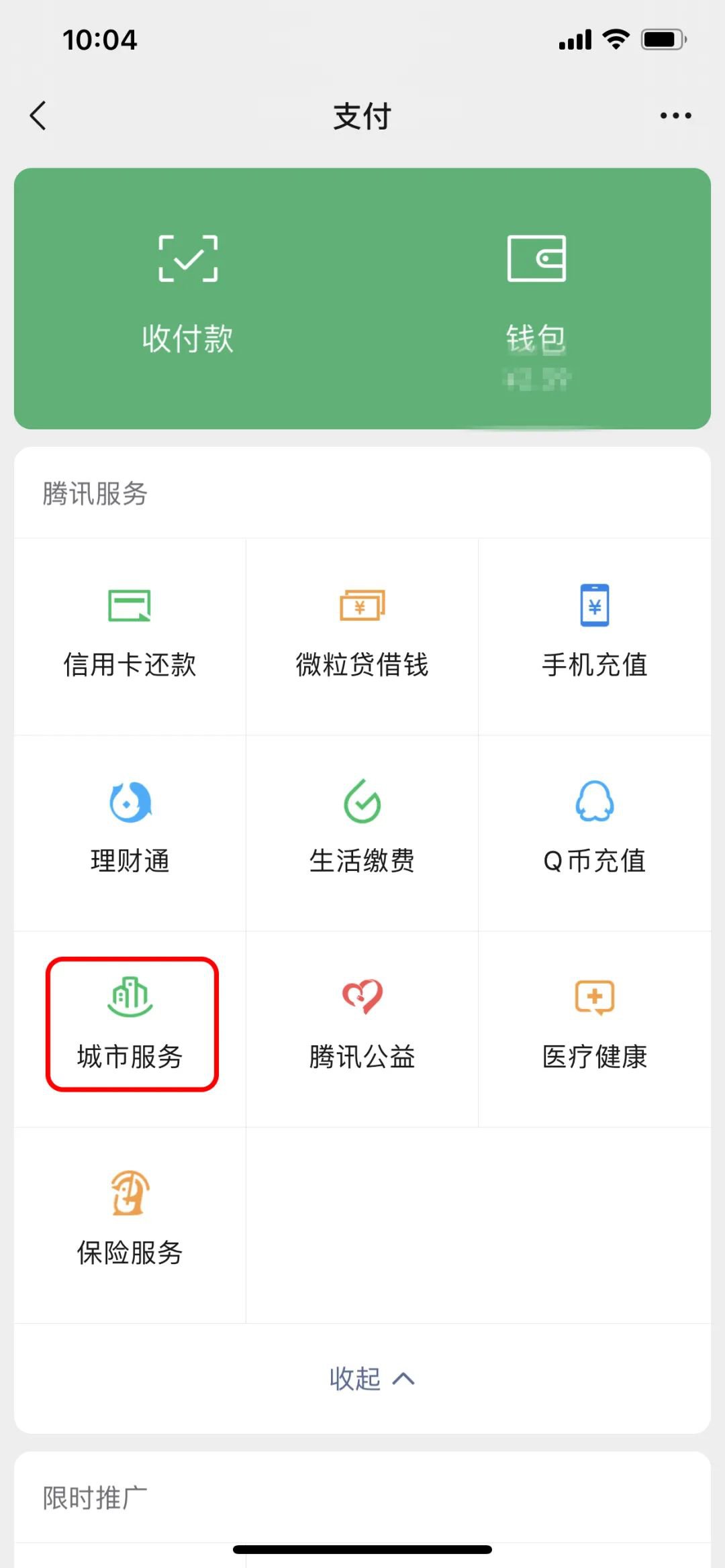Open 微粒贷借钱
The width and height of the screenshot is (725, 1568).
click(362, 634)
